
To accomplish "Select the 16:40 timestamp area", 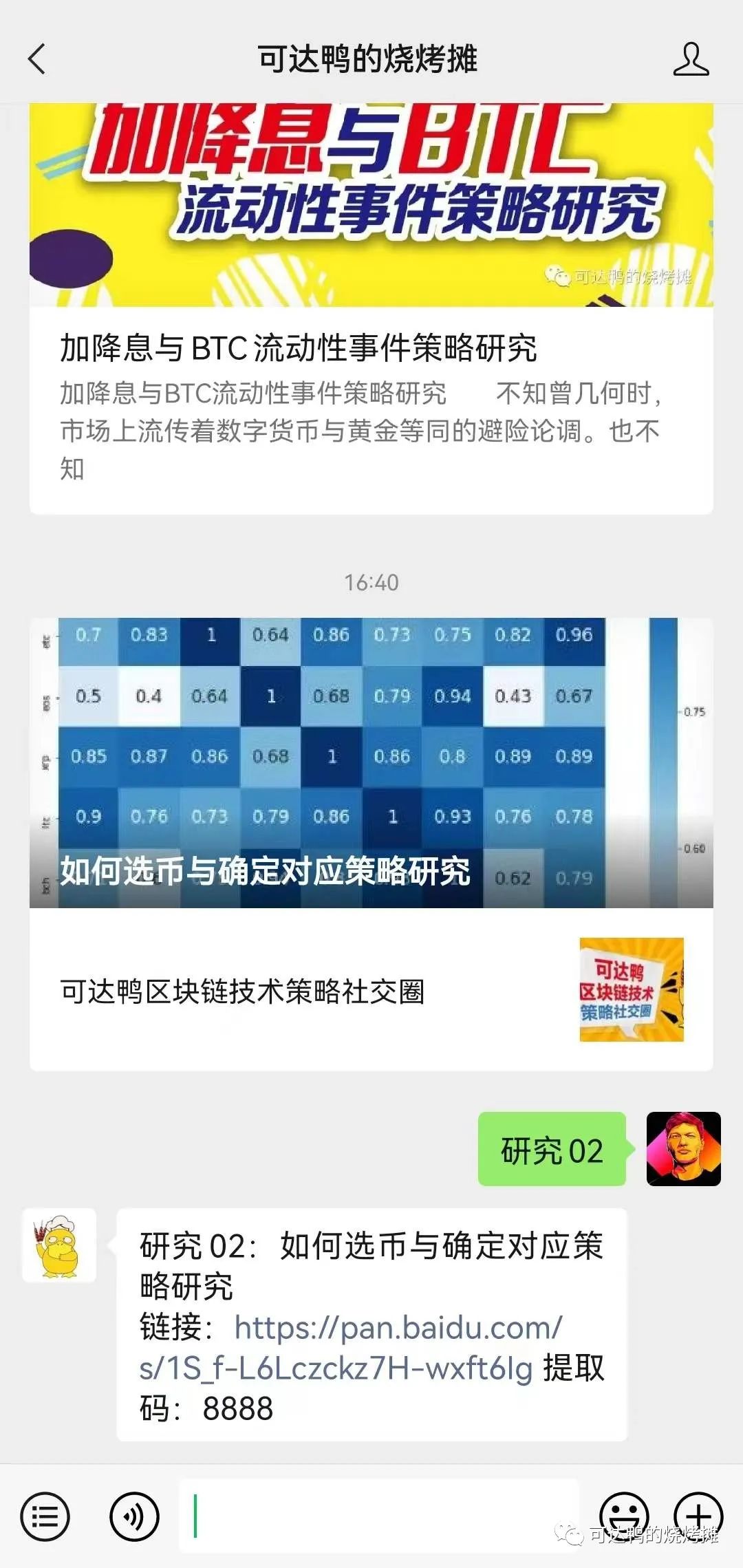I will [371, 581].
